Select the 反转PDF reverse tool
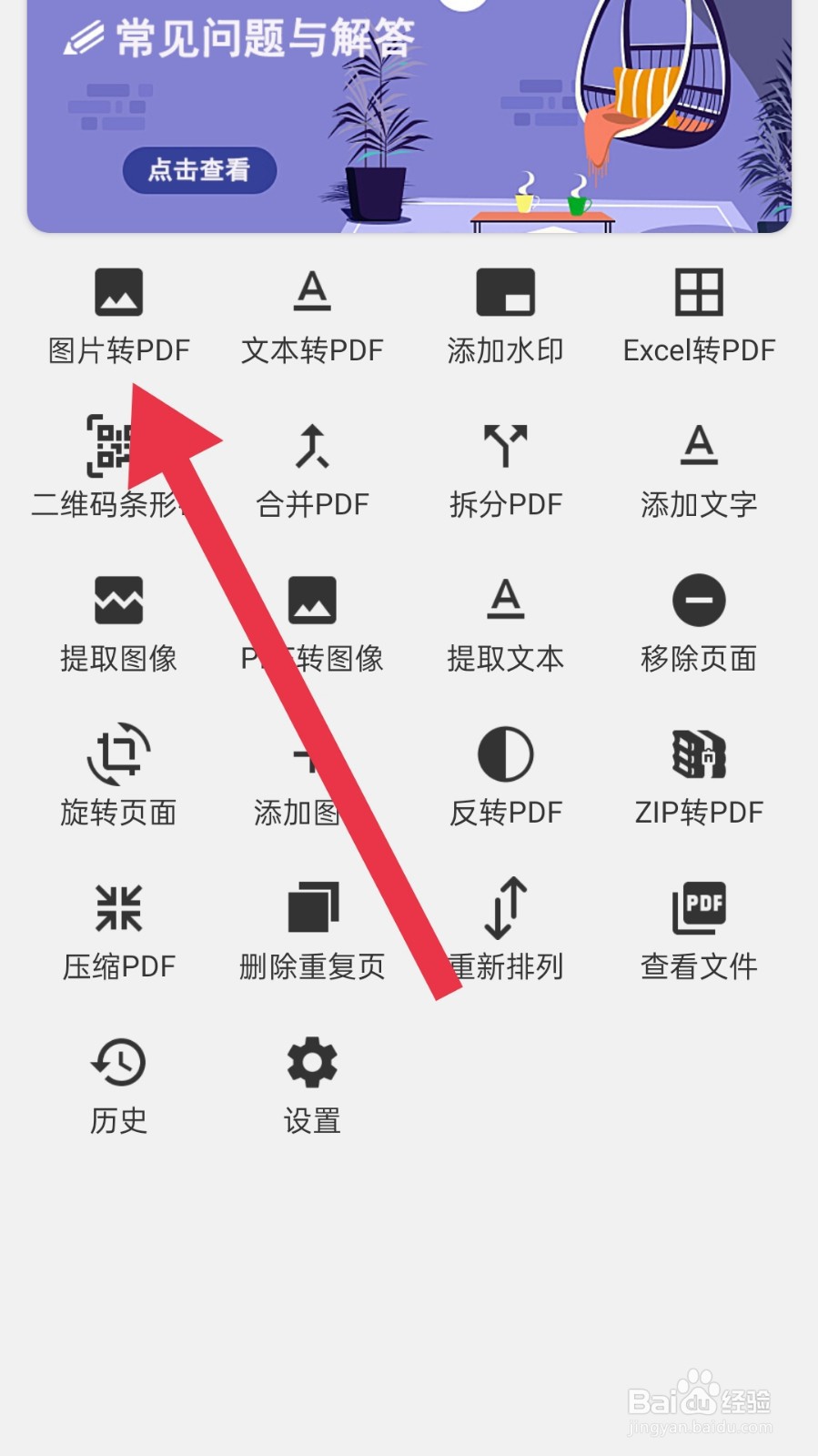The width and height of the screenshot is (818, 1456). (x=505, y=778)
